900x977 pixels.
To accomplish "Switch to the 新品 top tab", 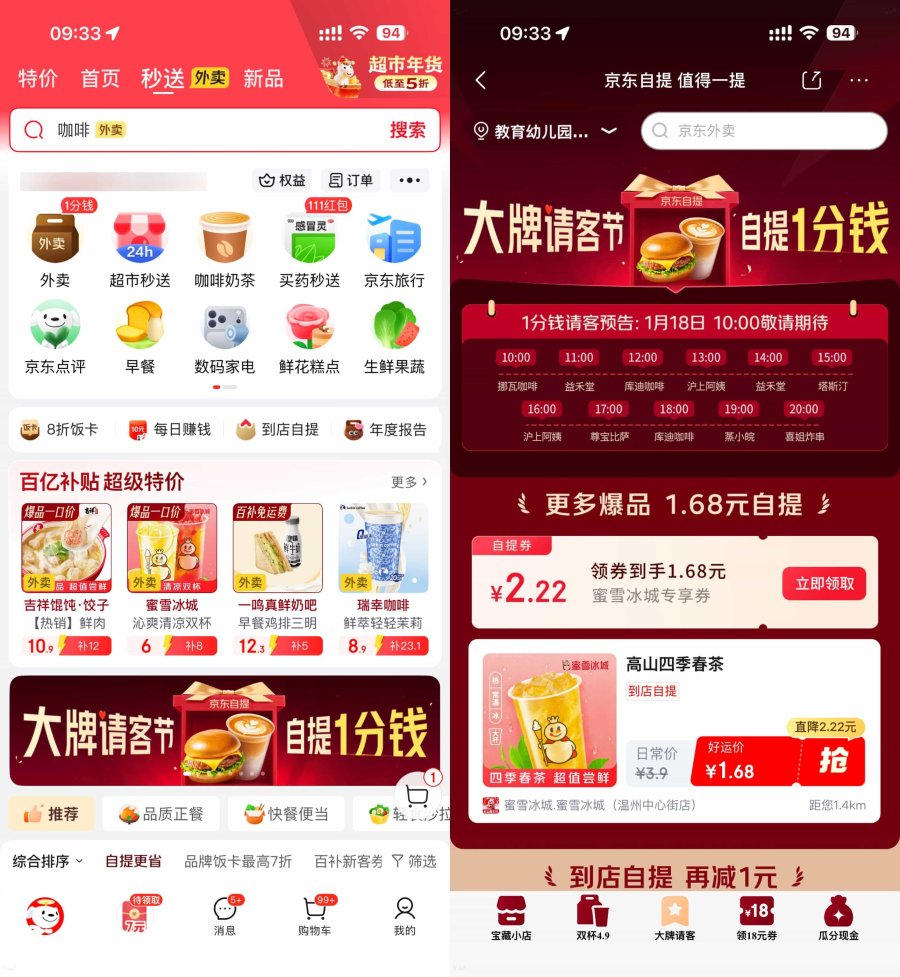I will coord(263,78).
